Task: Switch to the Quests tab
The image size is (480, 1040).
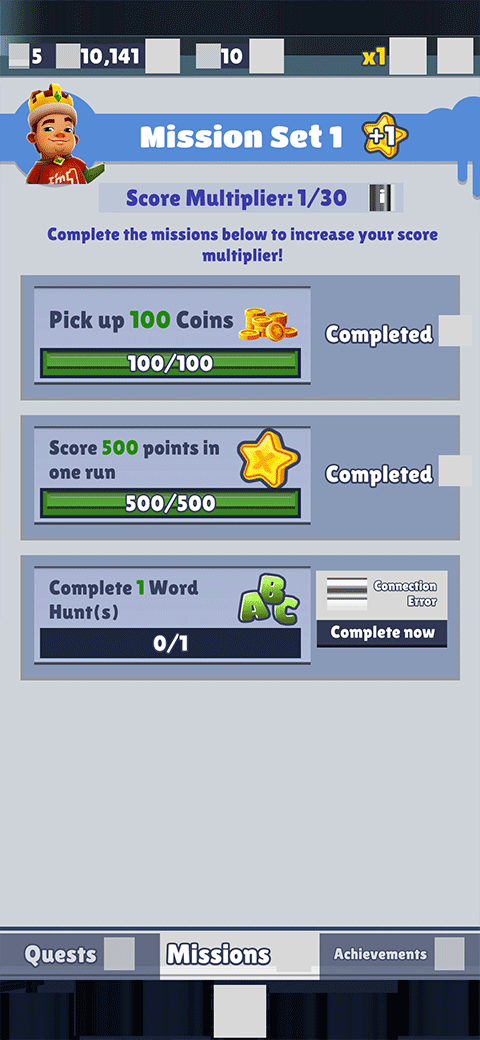Action: point(80,954)
